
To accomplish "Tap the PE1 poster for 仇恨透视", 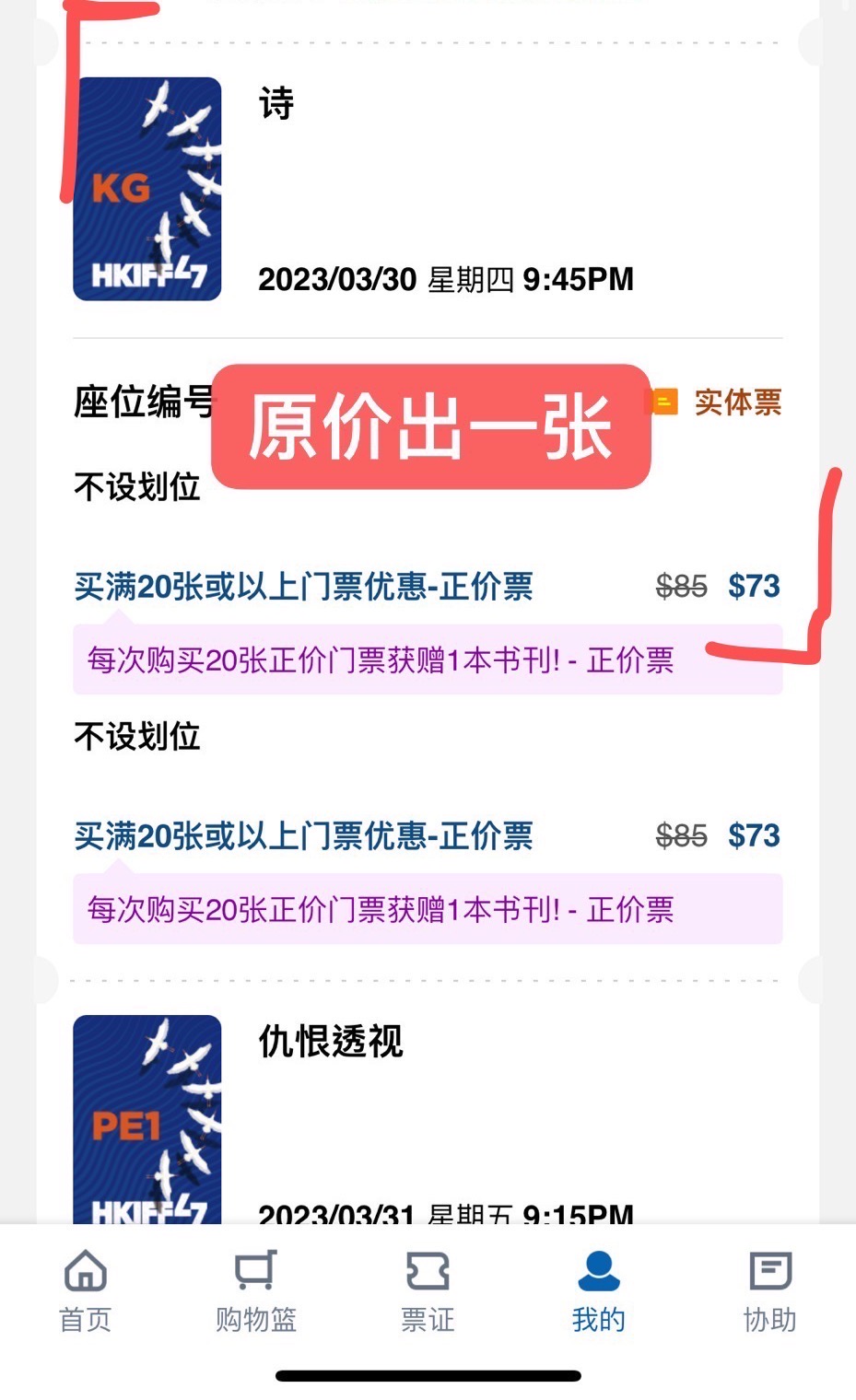I will [x=147, y=1126].
